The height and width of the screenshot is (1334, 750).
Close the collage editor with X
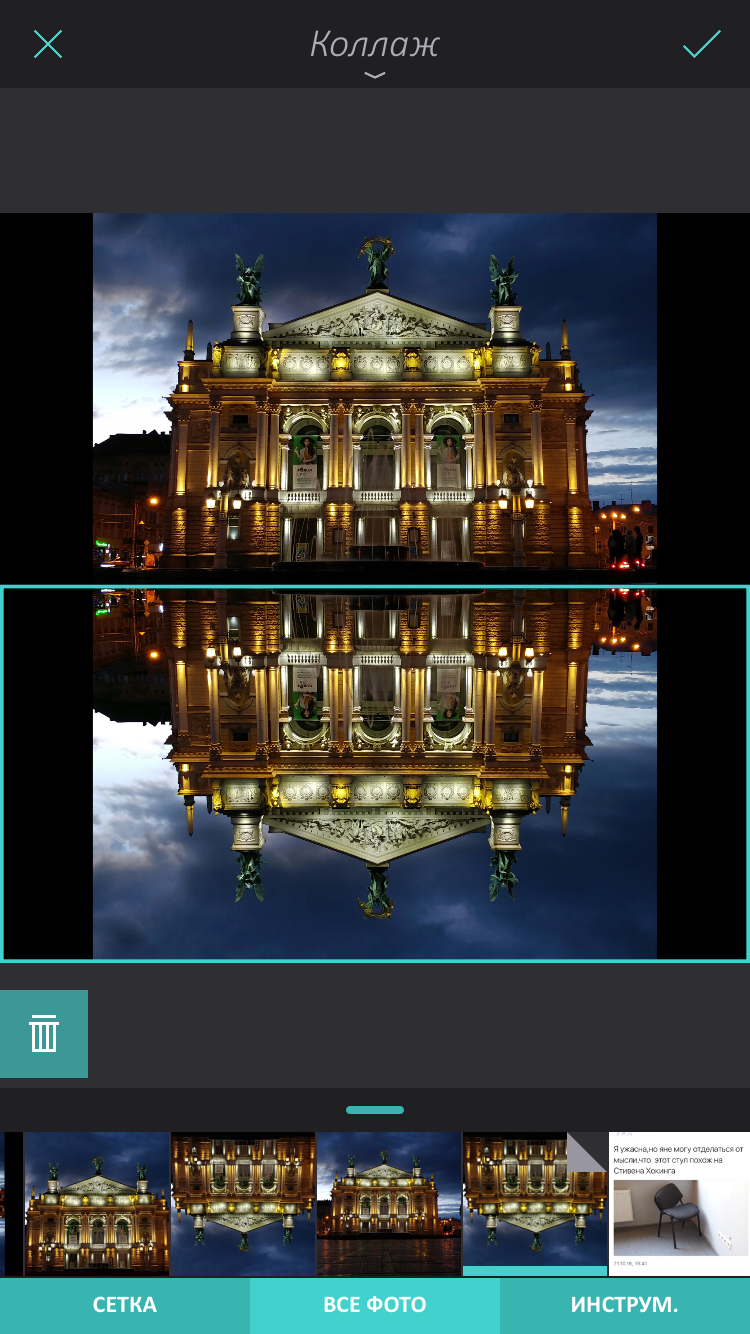[48, 44]
